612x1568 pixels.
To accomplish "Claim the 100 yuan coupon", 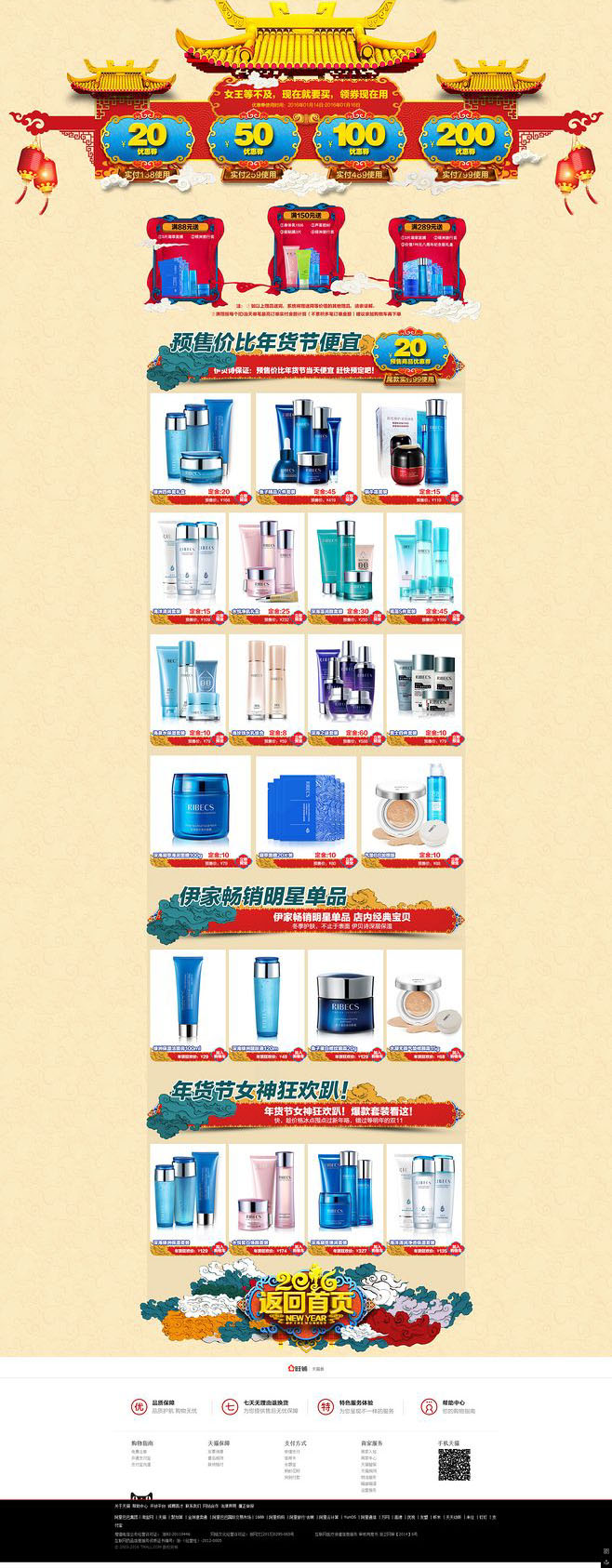I will click(359, 141).
